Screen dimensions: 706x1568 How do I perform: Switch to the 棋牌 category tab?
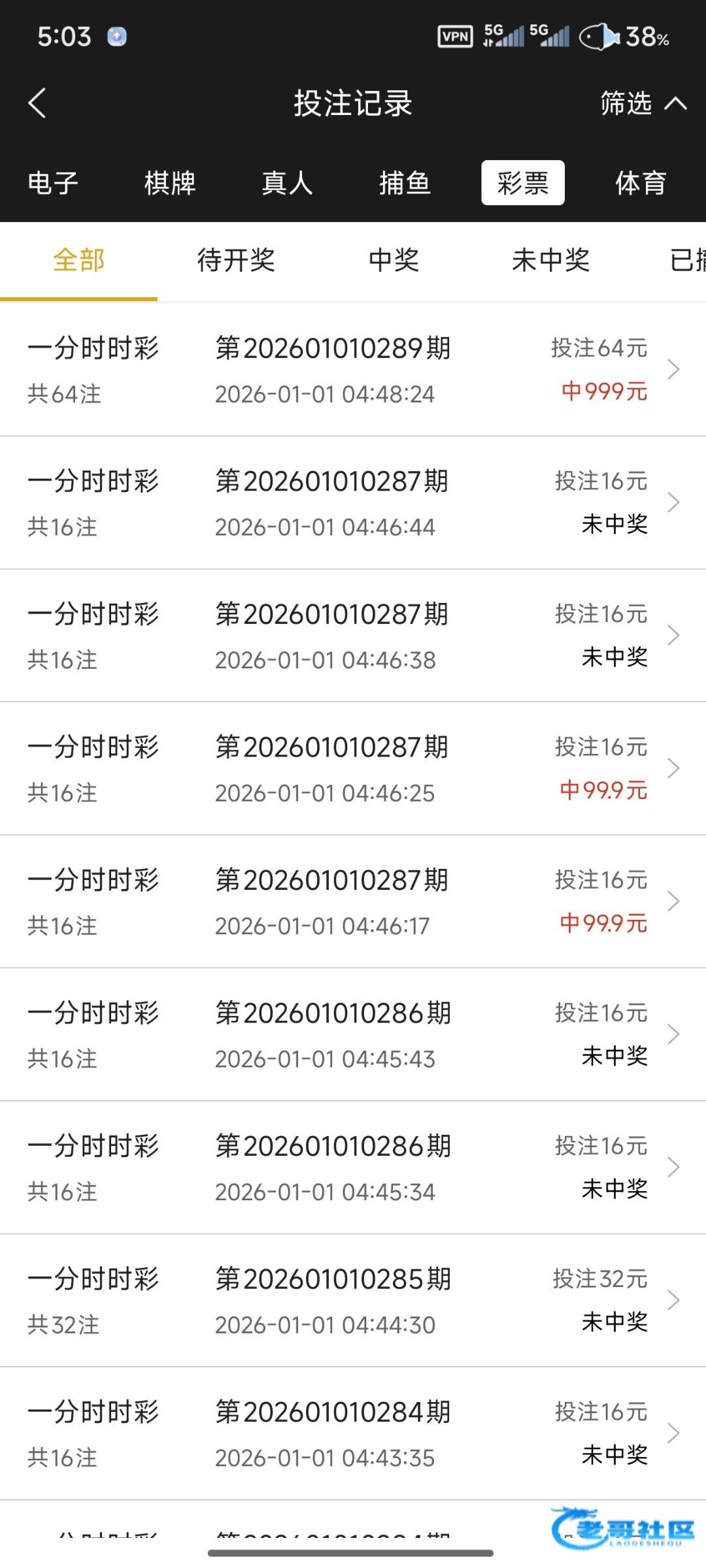click(170, 183)
